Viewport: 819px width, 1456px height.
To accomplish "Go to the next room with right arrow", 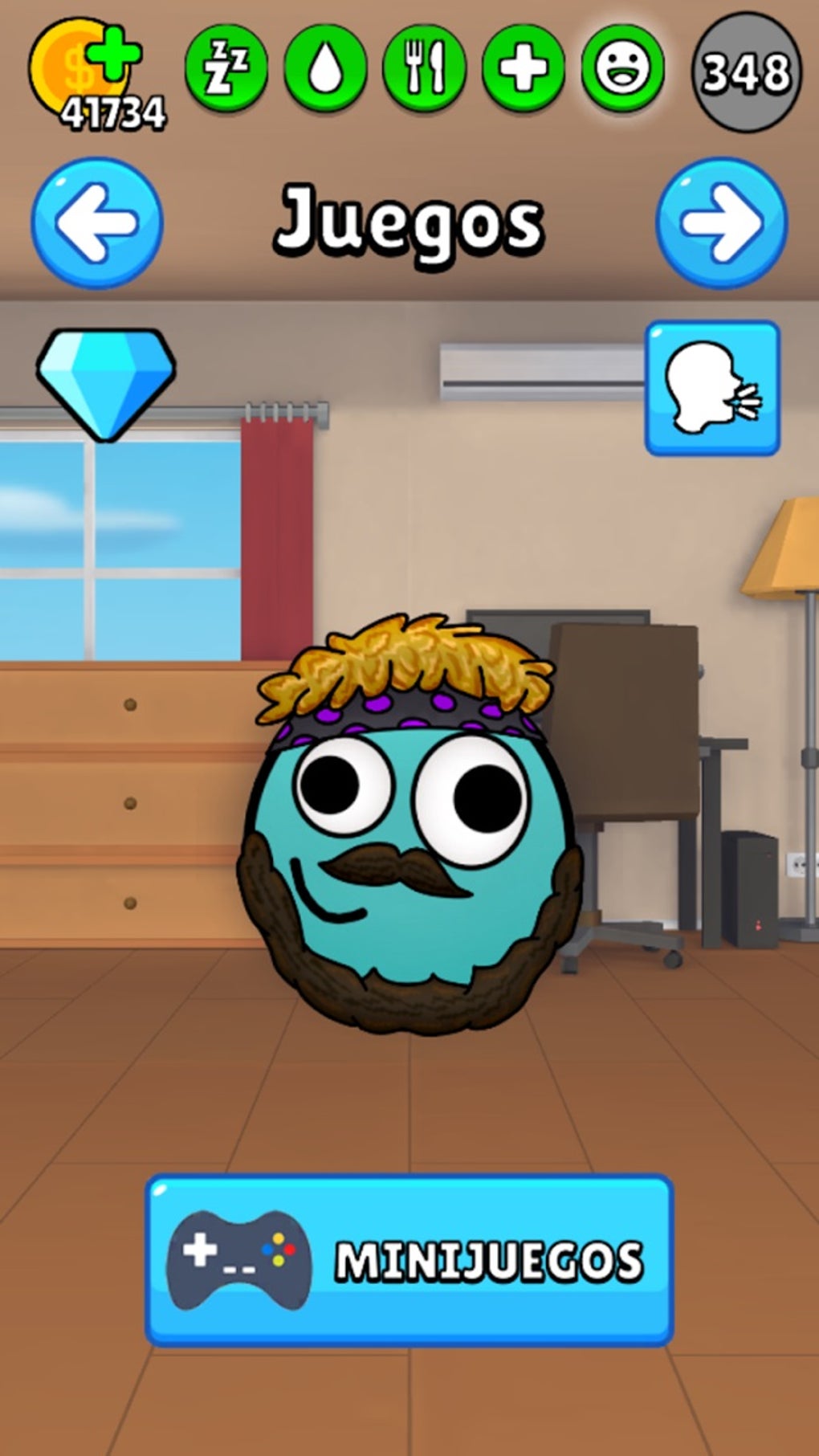I will point(722,222).
